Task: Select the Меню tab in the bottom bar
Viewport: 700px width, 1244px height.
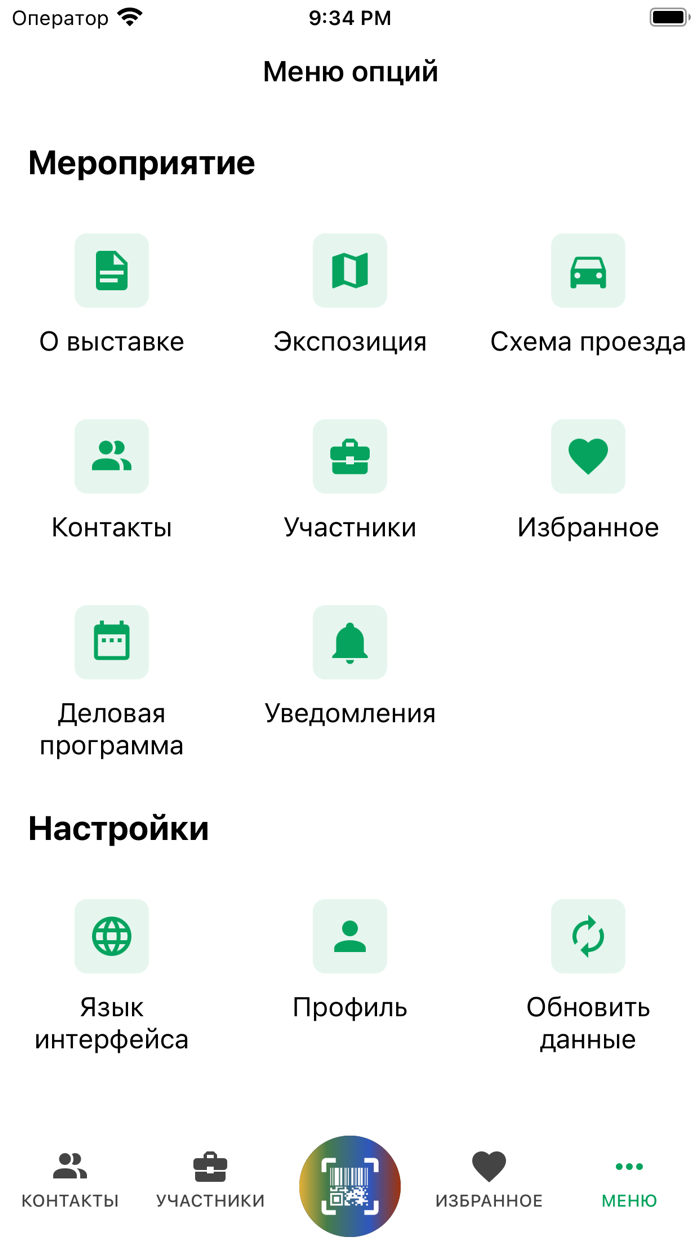Action: click(629, 1181)
